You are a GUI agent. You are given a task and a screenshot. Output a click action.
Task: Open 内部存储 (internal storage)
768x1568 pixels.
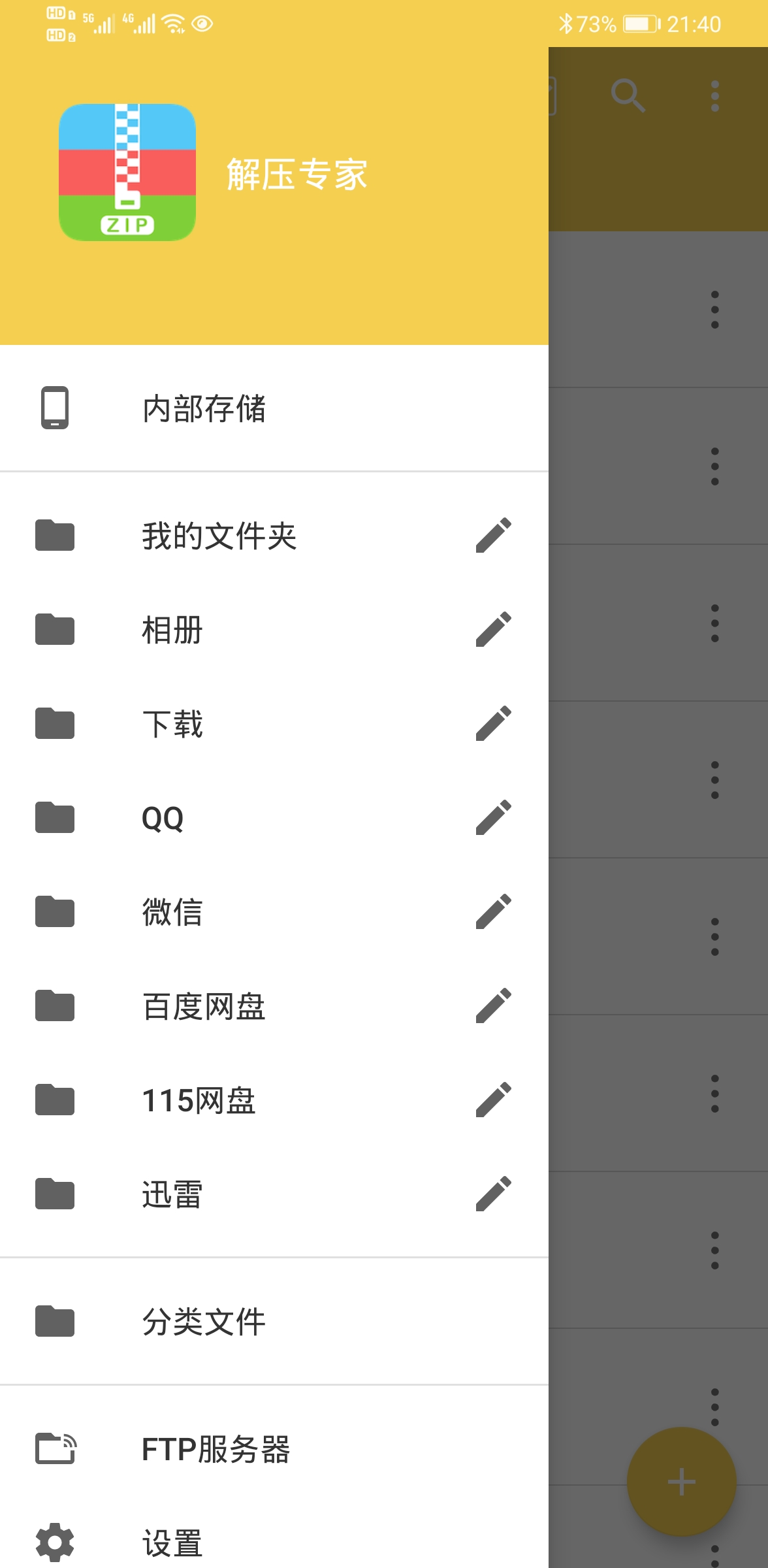click(204, 408)
